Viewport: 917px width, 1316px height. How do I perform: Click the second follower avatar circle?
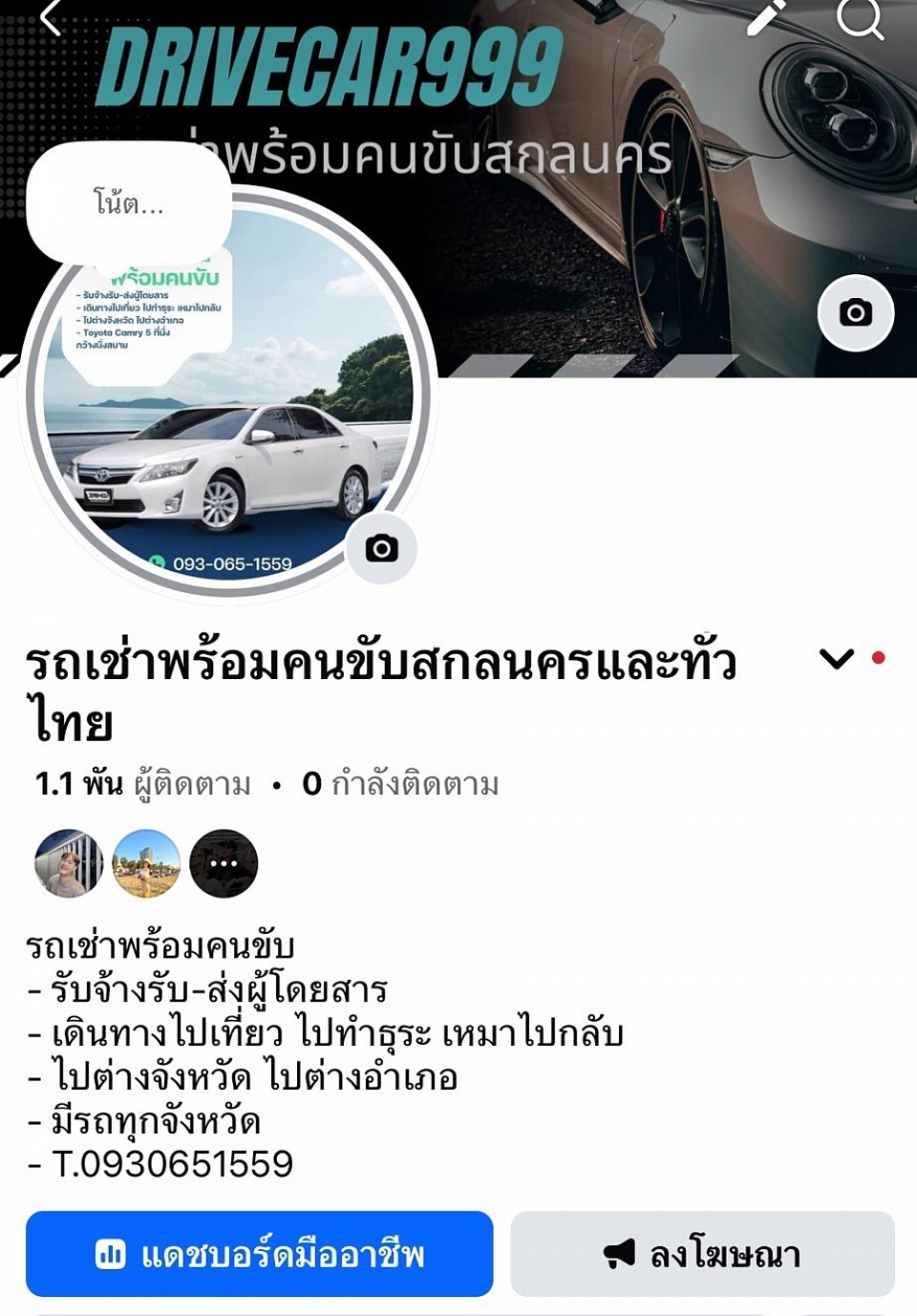144,862
